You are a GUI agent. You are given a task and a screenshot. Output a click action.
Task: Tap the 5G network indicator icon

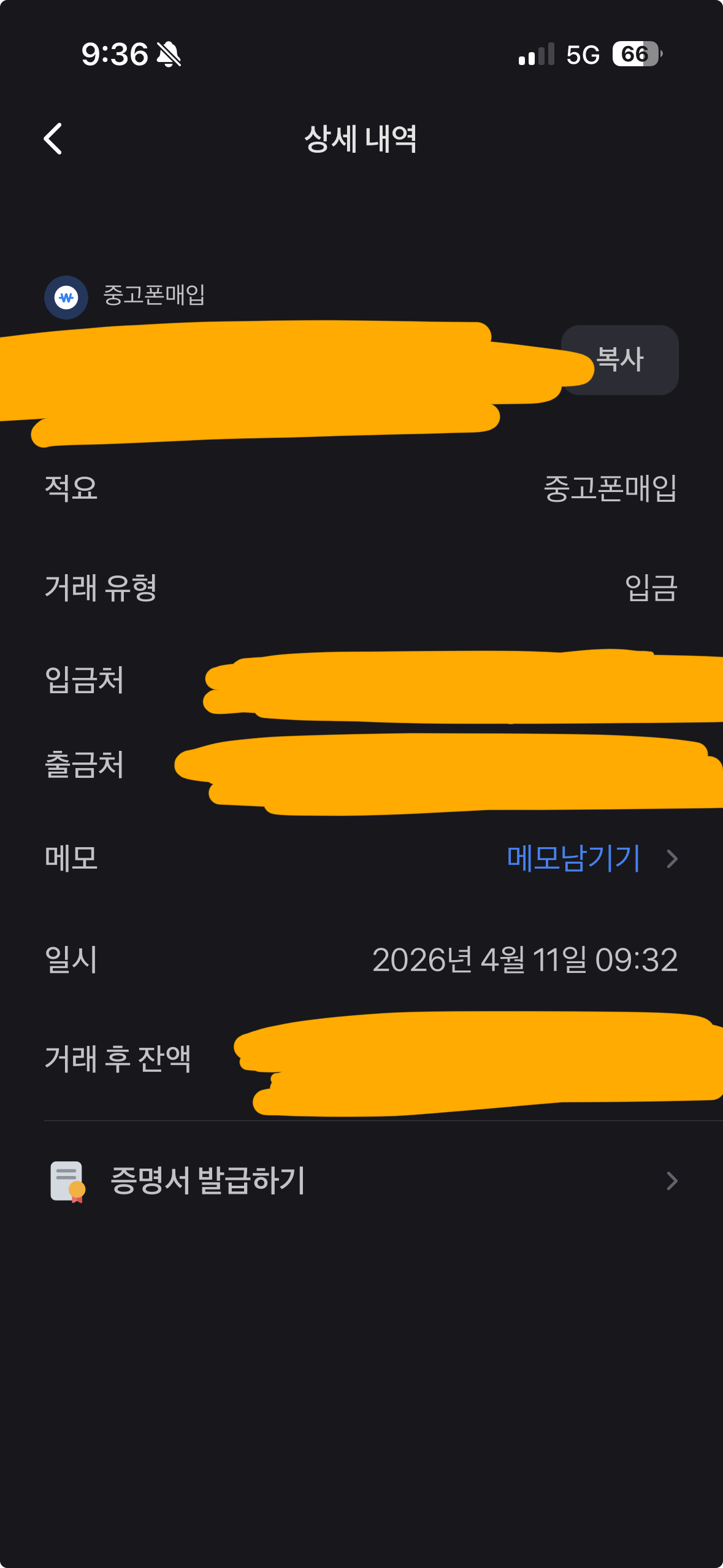coord(584,54)
